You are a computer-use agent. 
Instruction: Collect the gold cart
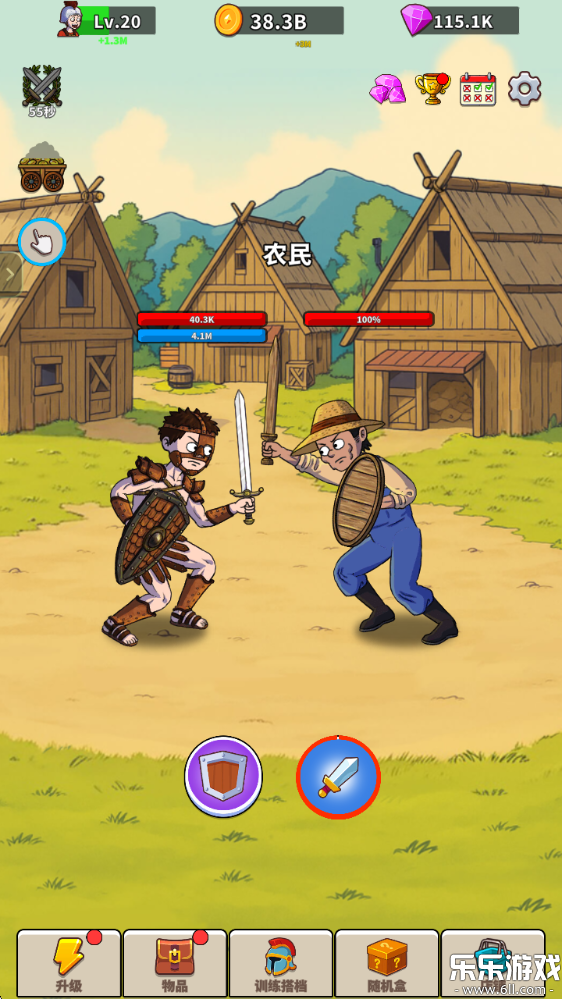coord(42,167)
